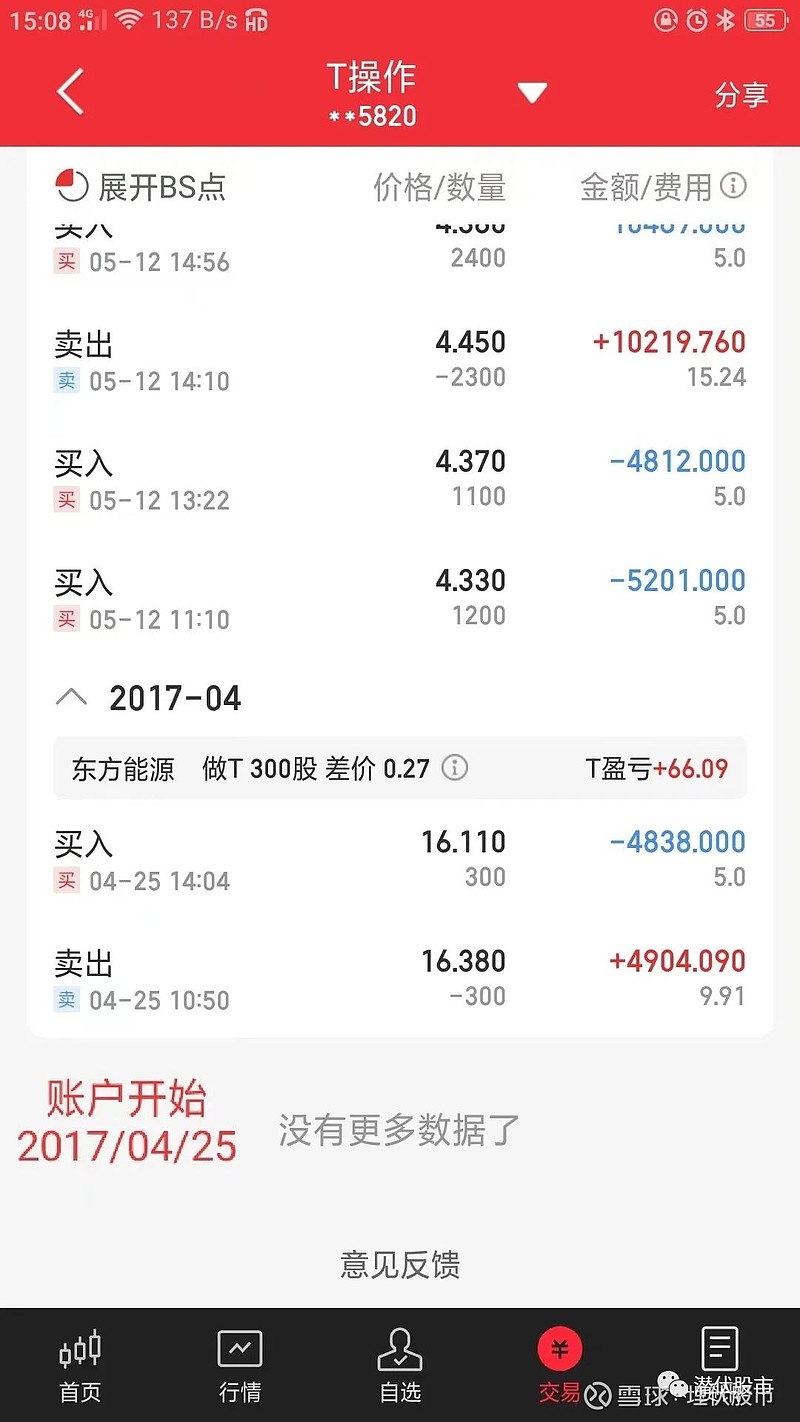This screenshot has width=800, height=1422.
Task: Open the buy record at 05-12 13:22
Action: pos(400,479)
